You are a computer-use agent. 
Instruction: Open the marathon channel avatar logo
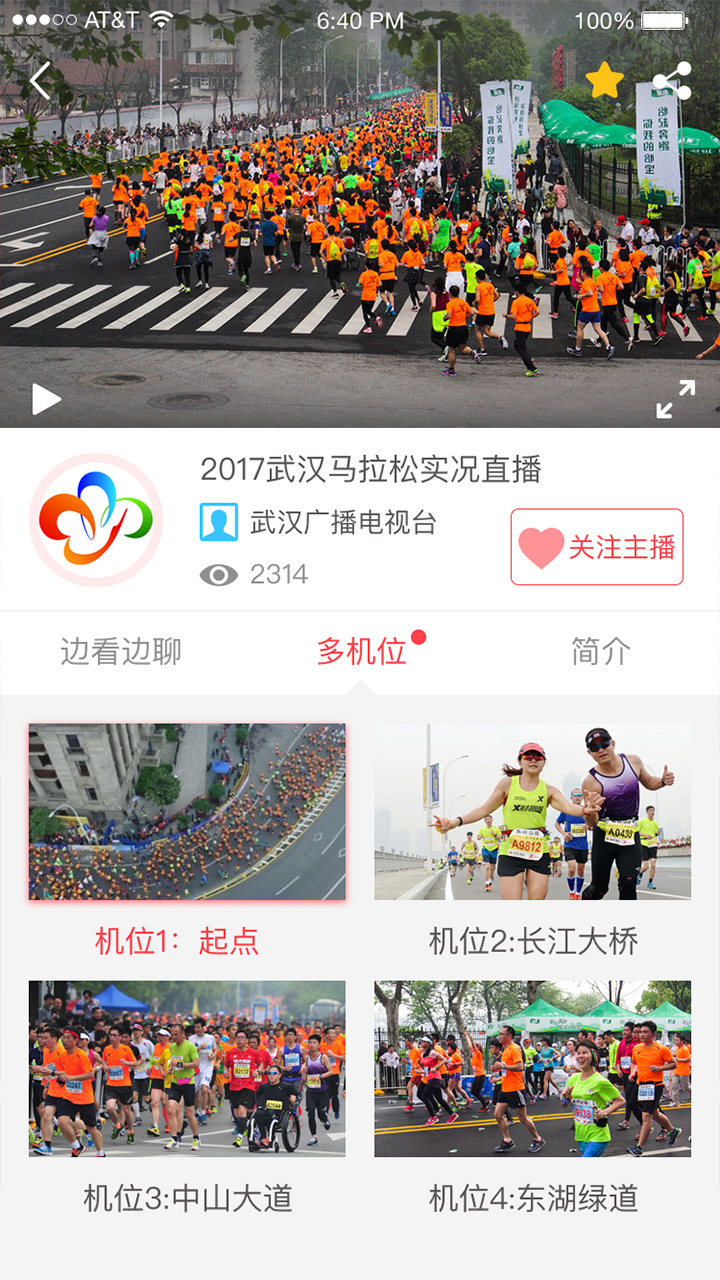click(95, 519)
